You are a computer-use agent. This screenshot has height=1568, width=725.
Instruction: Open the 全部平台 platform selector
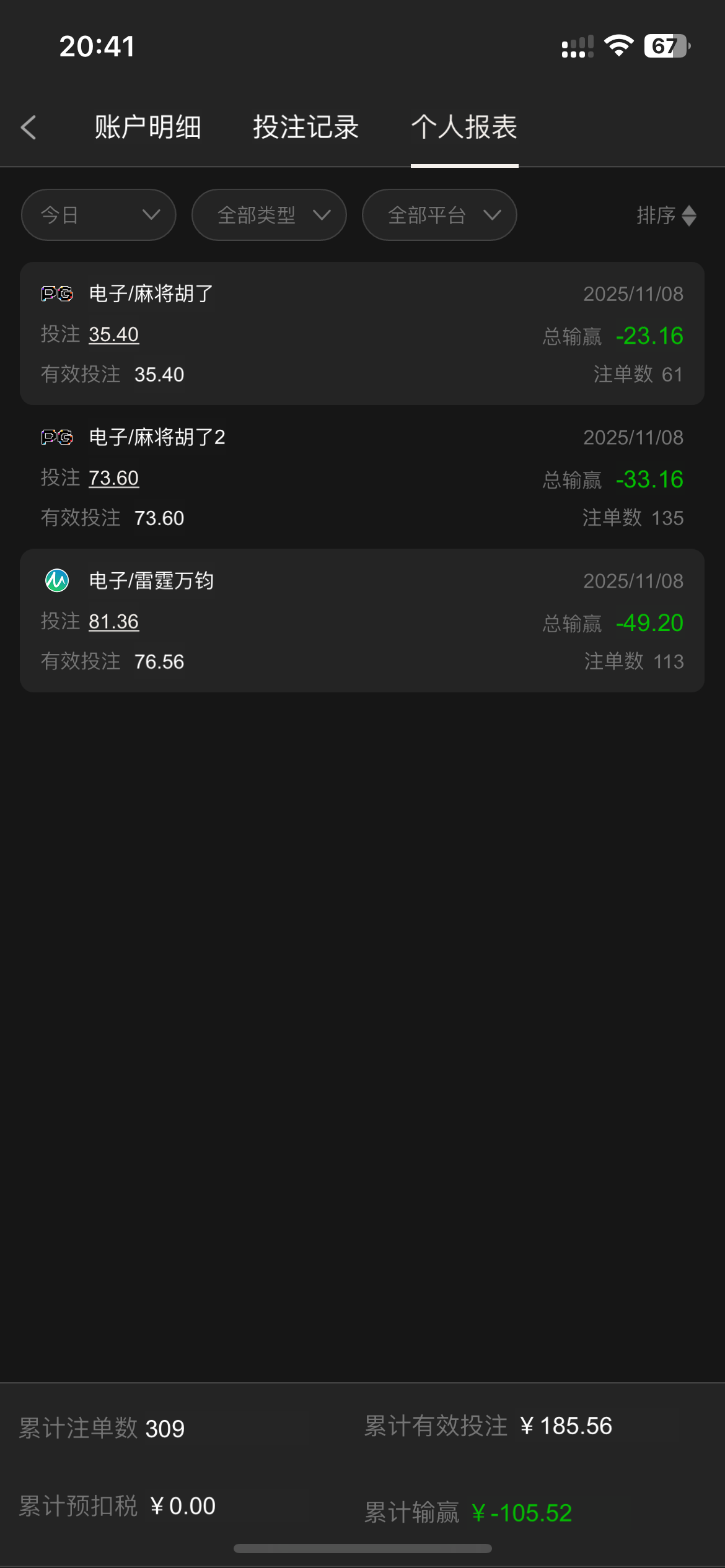tap(439, 215)
